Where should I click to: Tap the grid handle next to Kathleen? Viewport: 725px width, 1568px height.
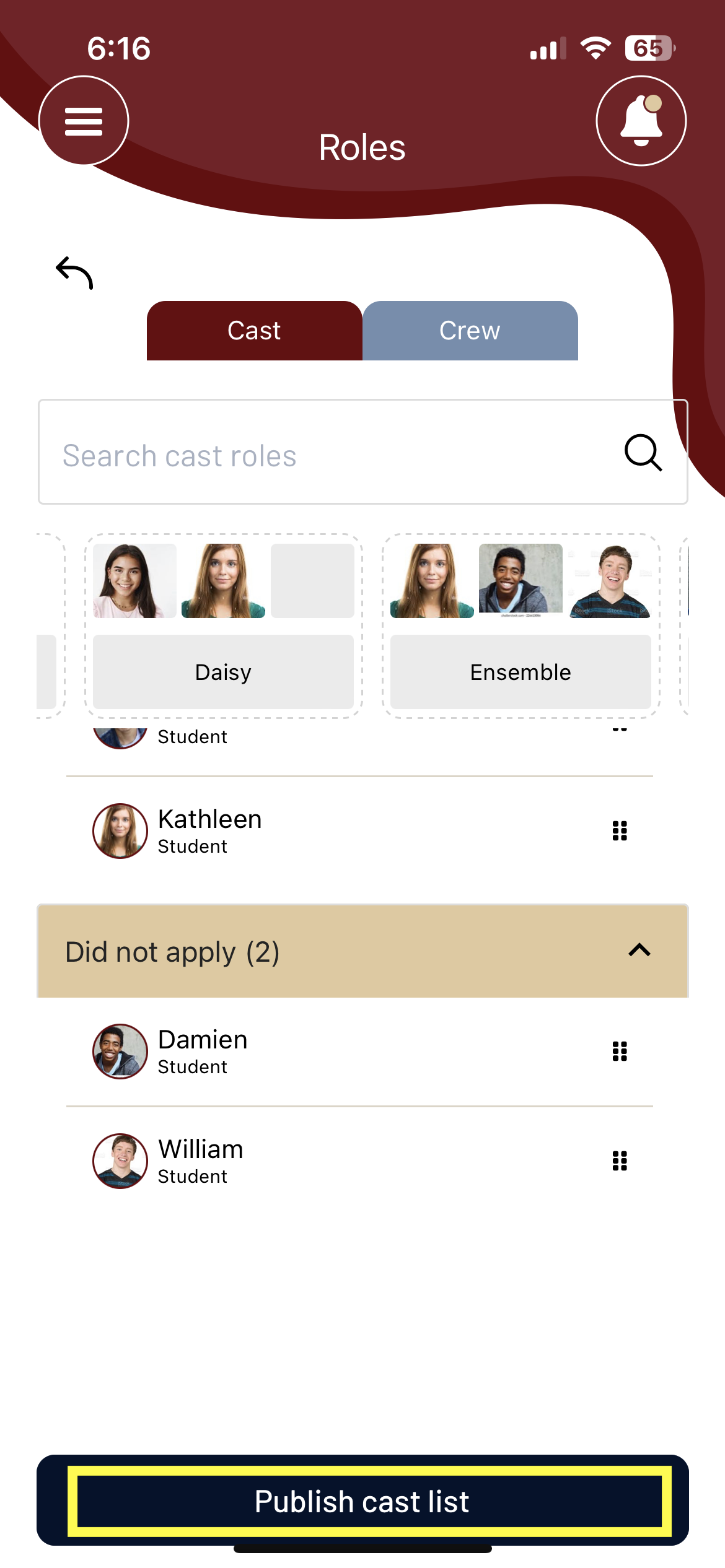point(620,830)
